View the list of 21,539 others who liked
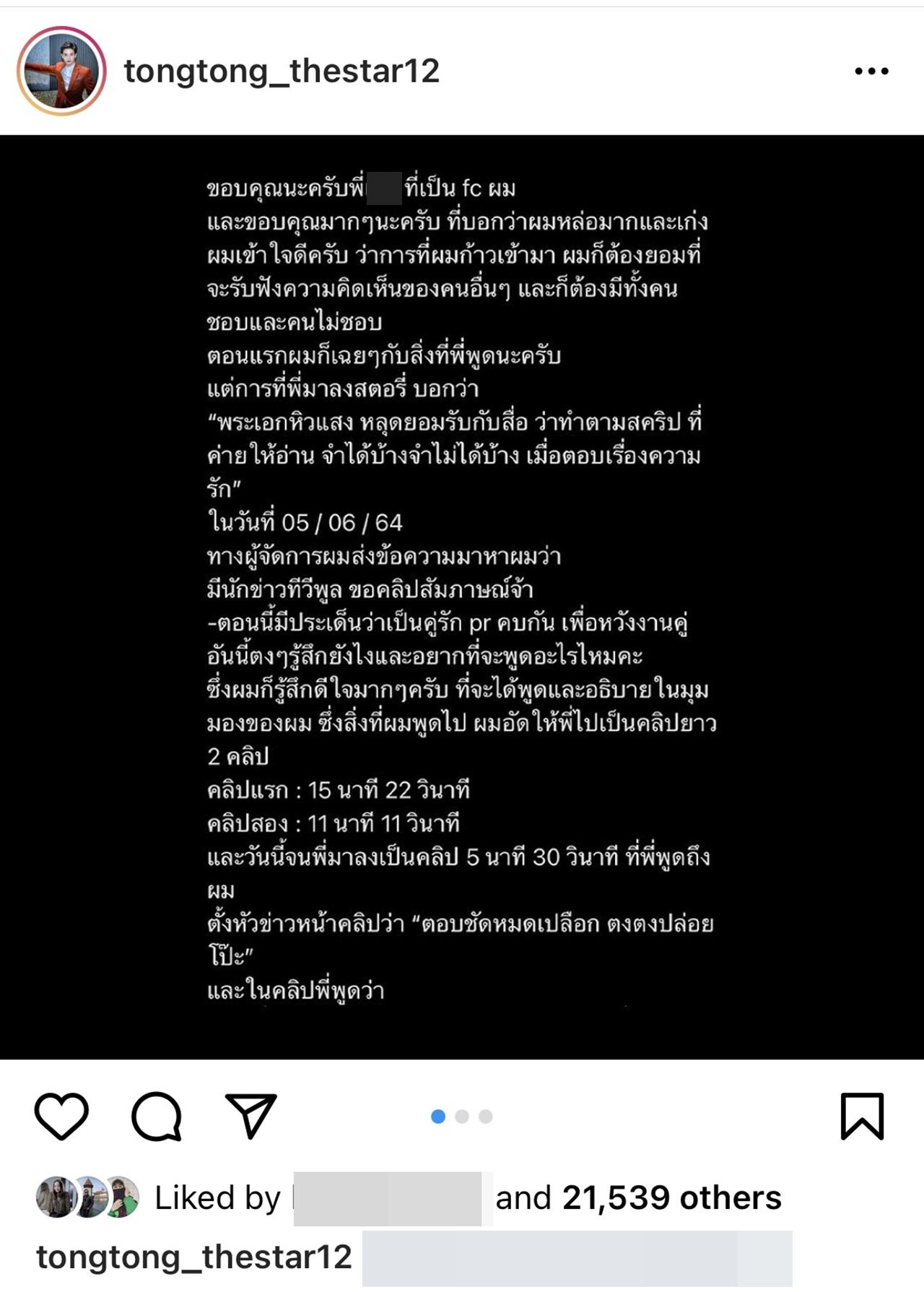 click(671, 1198)
